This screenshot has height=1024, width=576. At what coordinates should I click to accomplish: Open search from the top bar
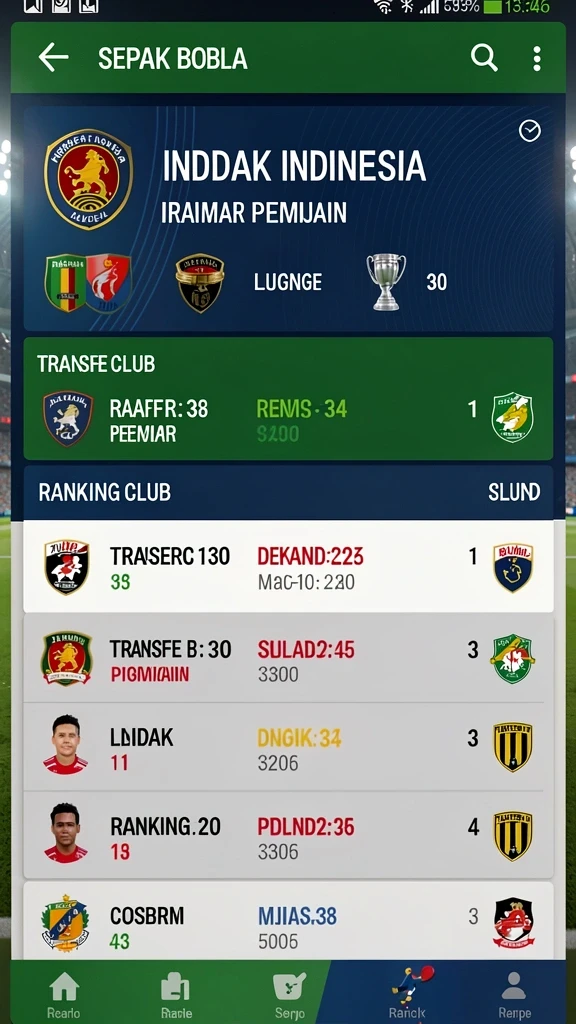[484, 58]
